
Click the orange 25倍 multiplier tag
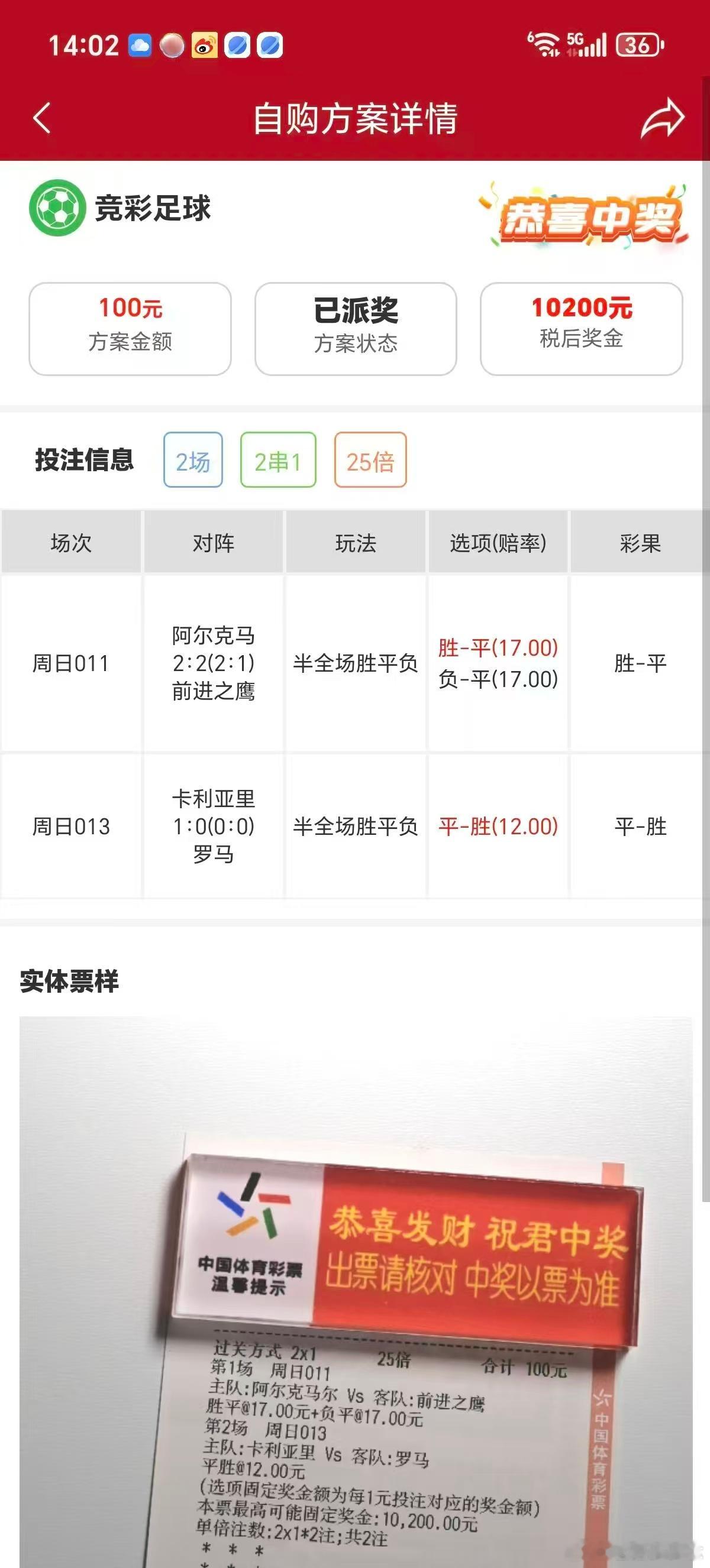click(x=371, y=461)
